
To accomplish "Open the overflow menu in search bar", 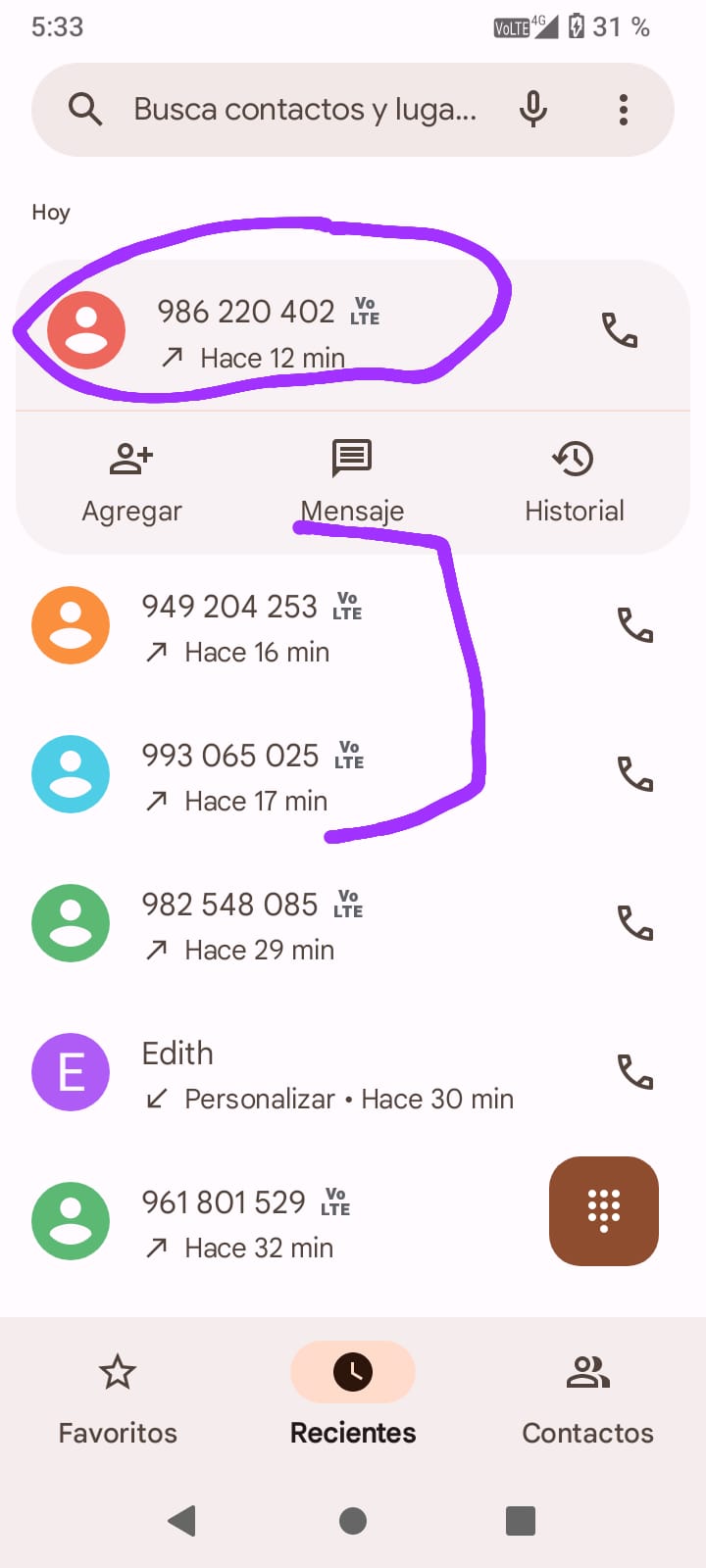I will [624, 110].
